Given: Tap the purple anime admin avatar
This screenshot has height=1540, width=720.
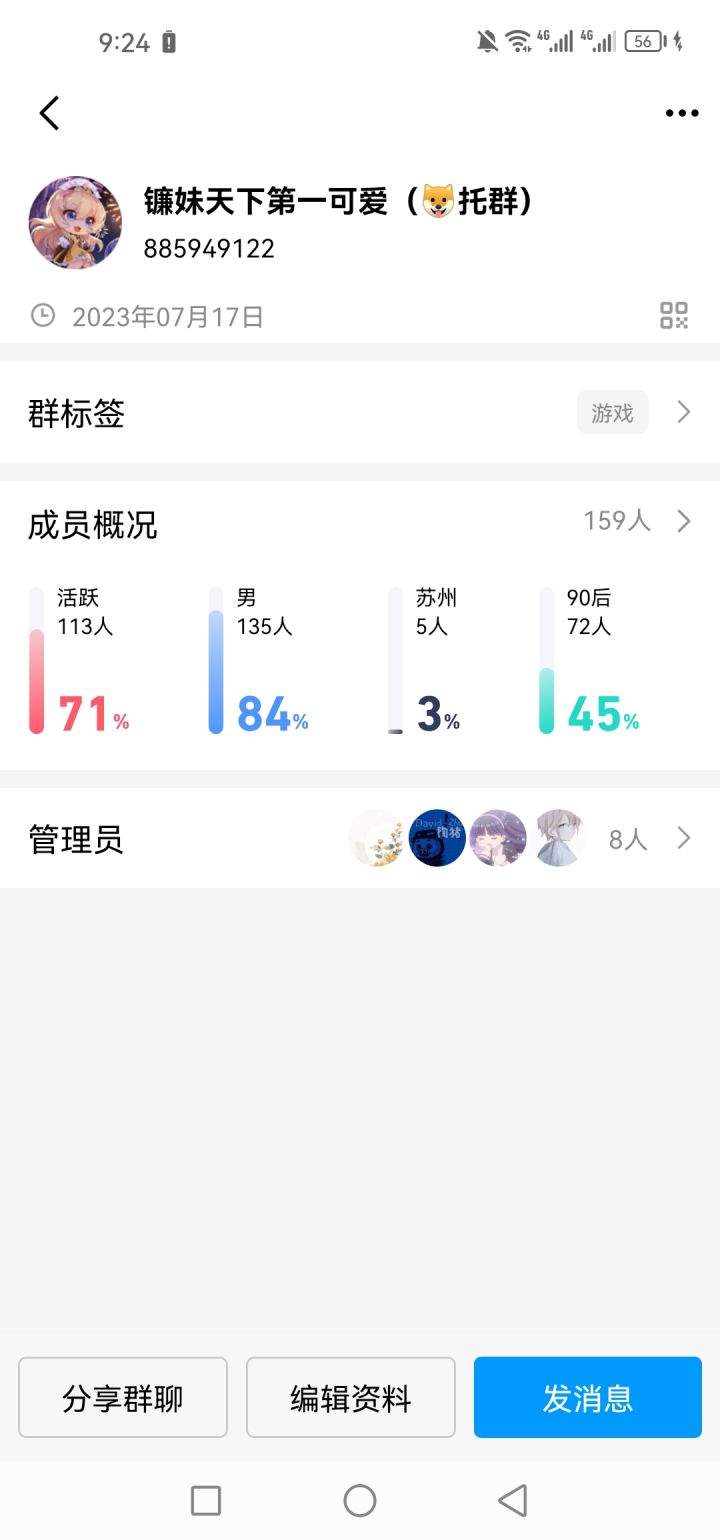Looking at the screenshot, I should coord(497,838).
